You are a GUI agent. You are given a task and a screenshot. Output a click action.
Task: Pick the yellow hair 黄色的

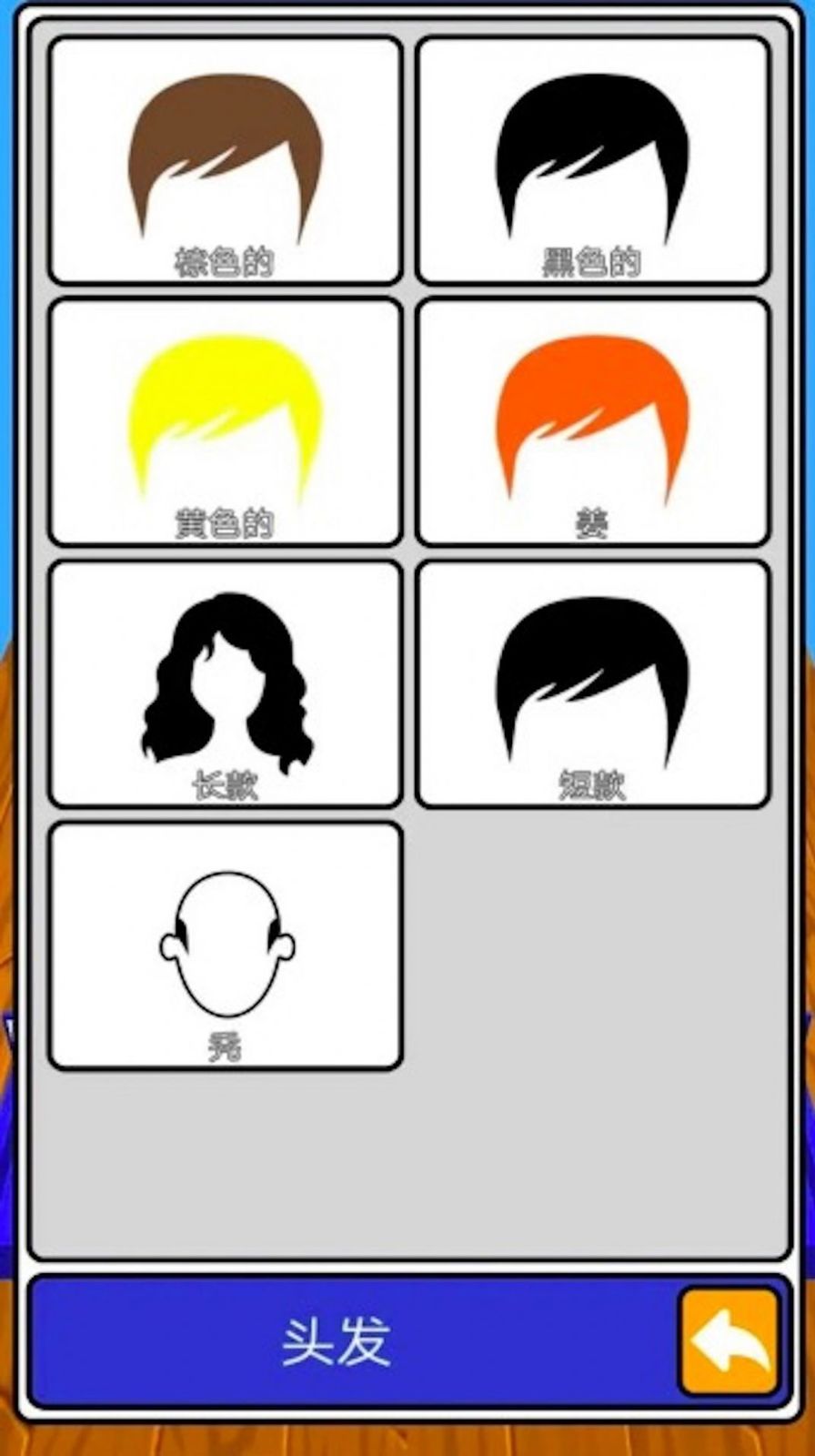(x=225, y=422)
